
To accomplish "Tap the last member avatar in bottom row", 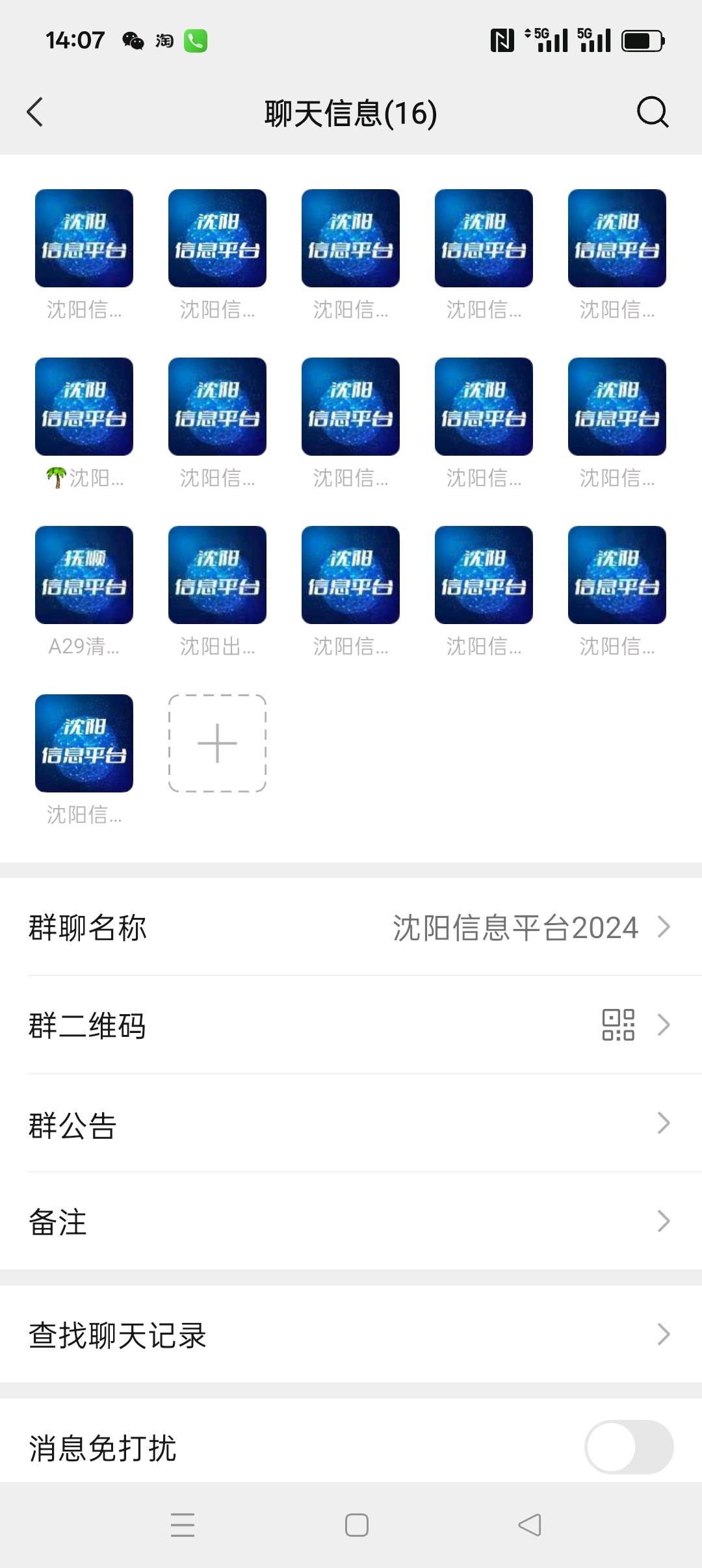I will coord(84,744).
